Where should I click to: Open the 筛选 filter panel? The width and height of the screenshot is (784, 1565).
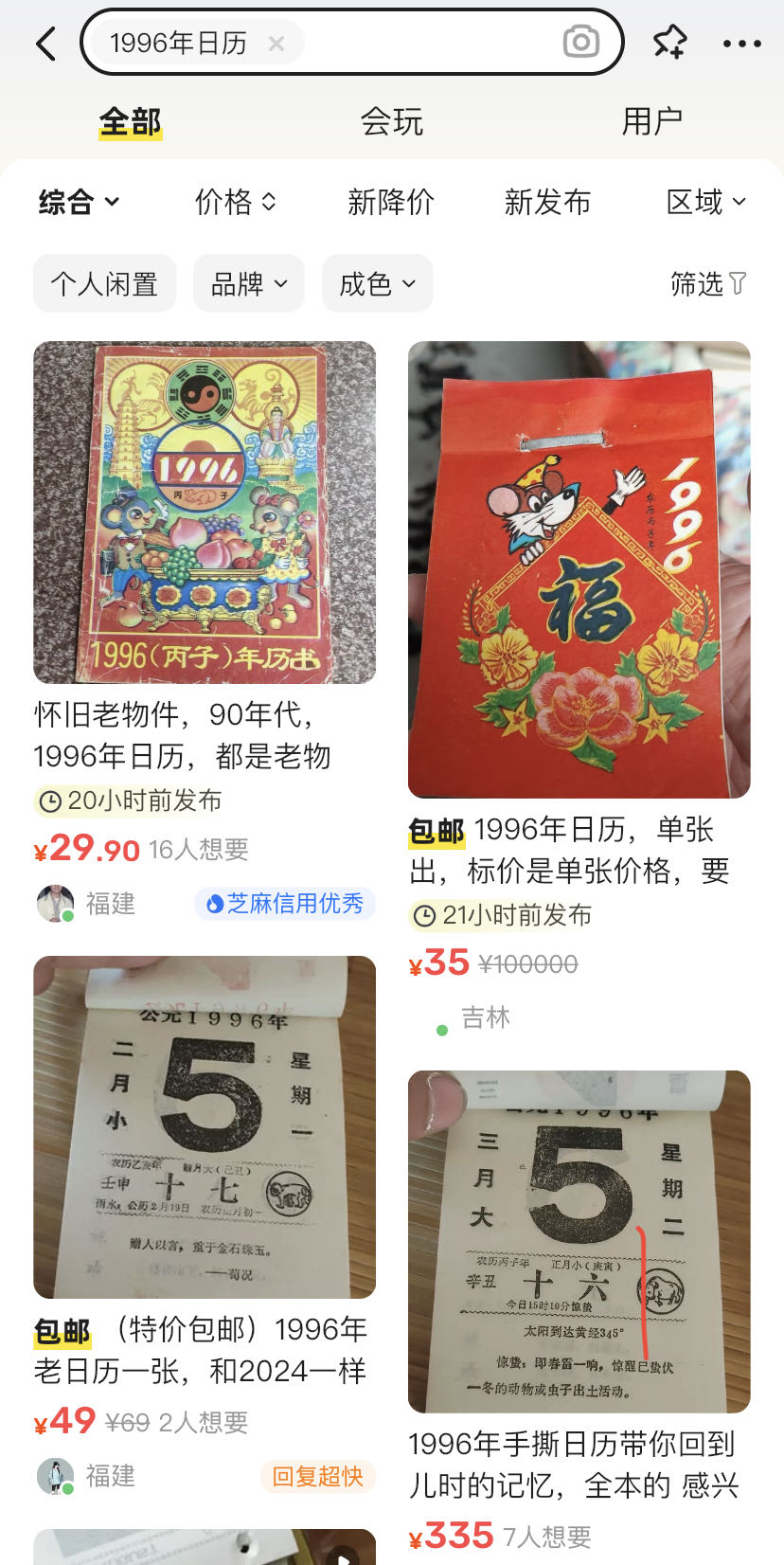pyautogui.click(x=708, y=283)
